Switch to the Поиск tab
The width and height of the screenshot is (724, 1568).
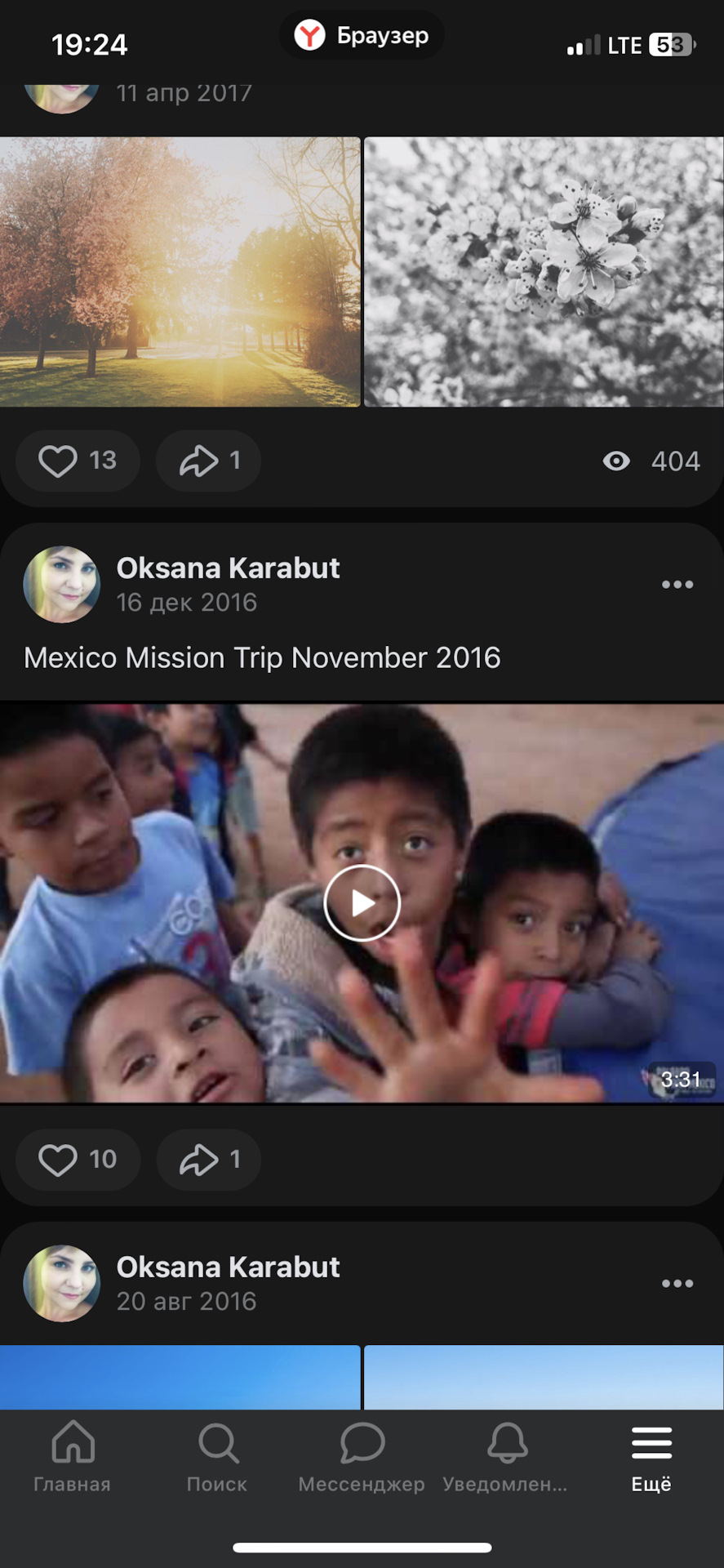(x=217, y=1459)
